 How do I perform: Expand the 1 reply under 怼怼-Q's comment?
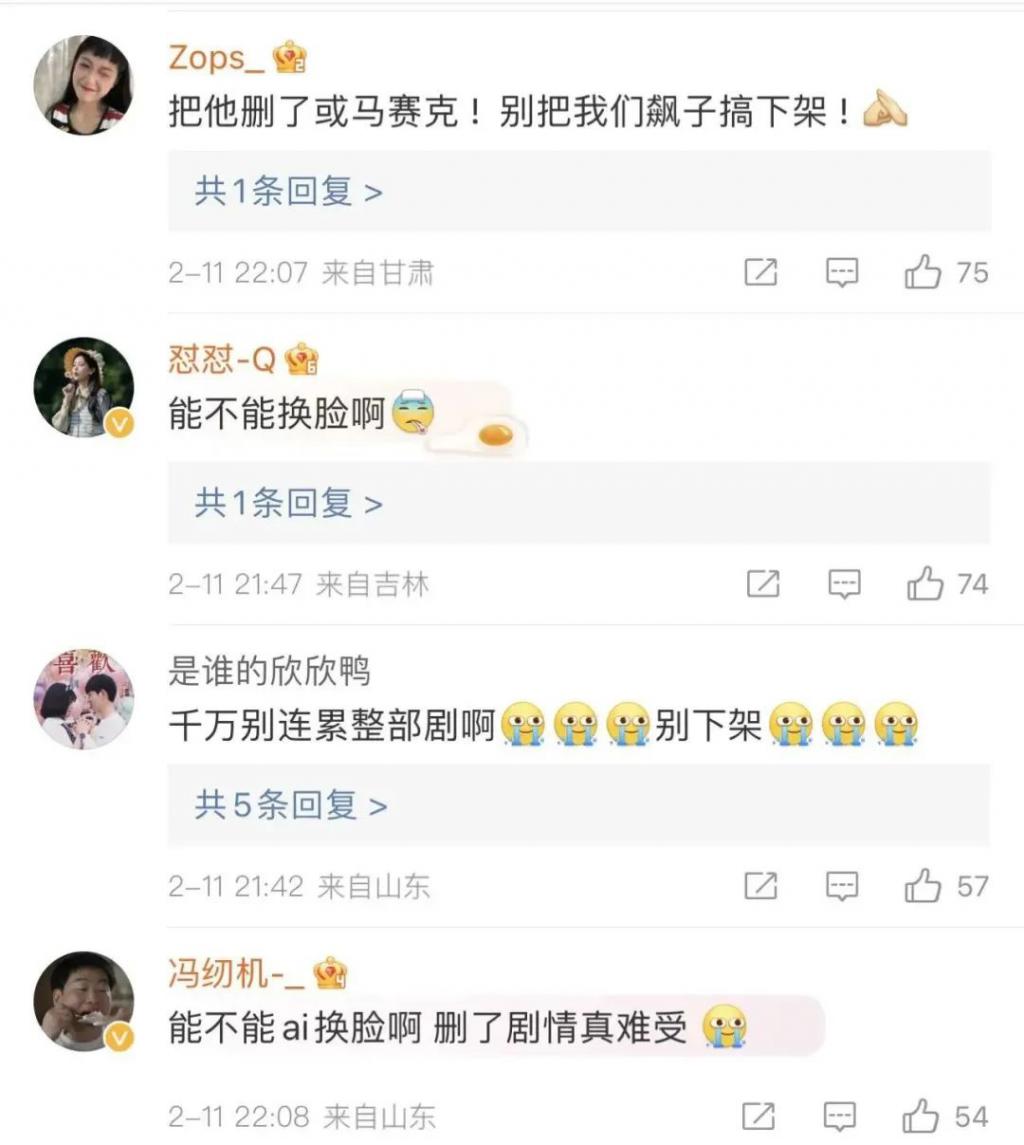tap(288, 503)
